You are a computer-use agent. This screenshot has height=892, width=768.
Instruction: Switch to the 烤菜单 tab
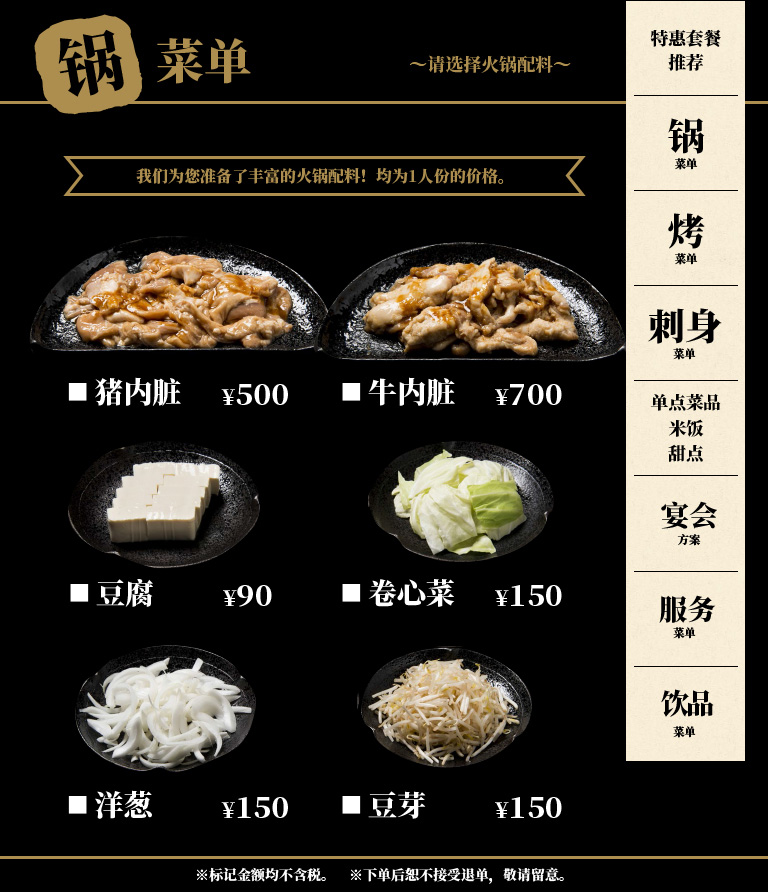685,238
